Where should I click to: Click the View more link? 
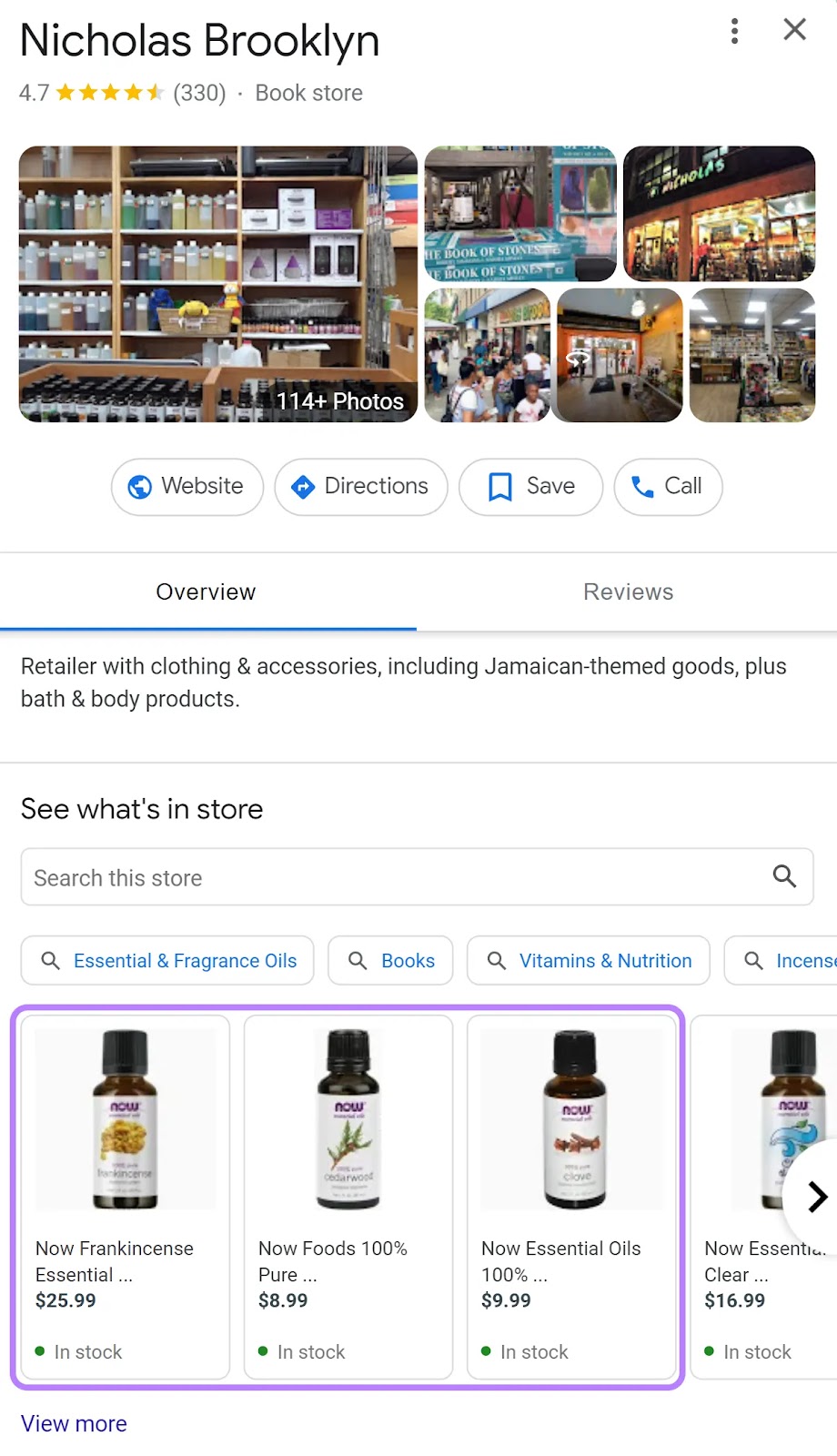74,1423
